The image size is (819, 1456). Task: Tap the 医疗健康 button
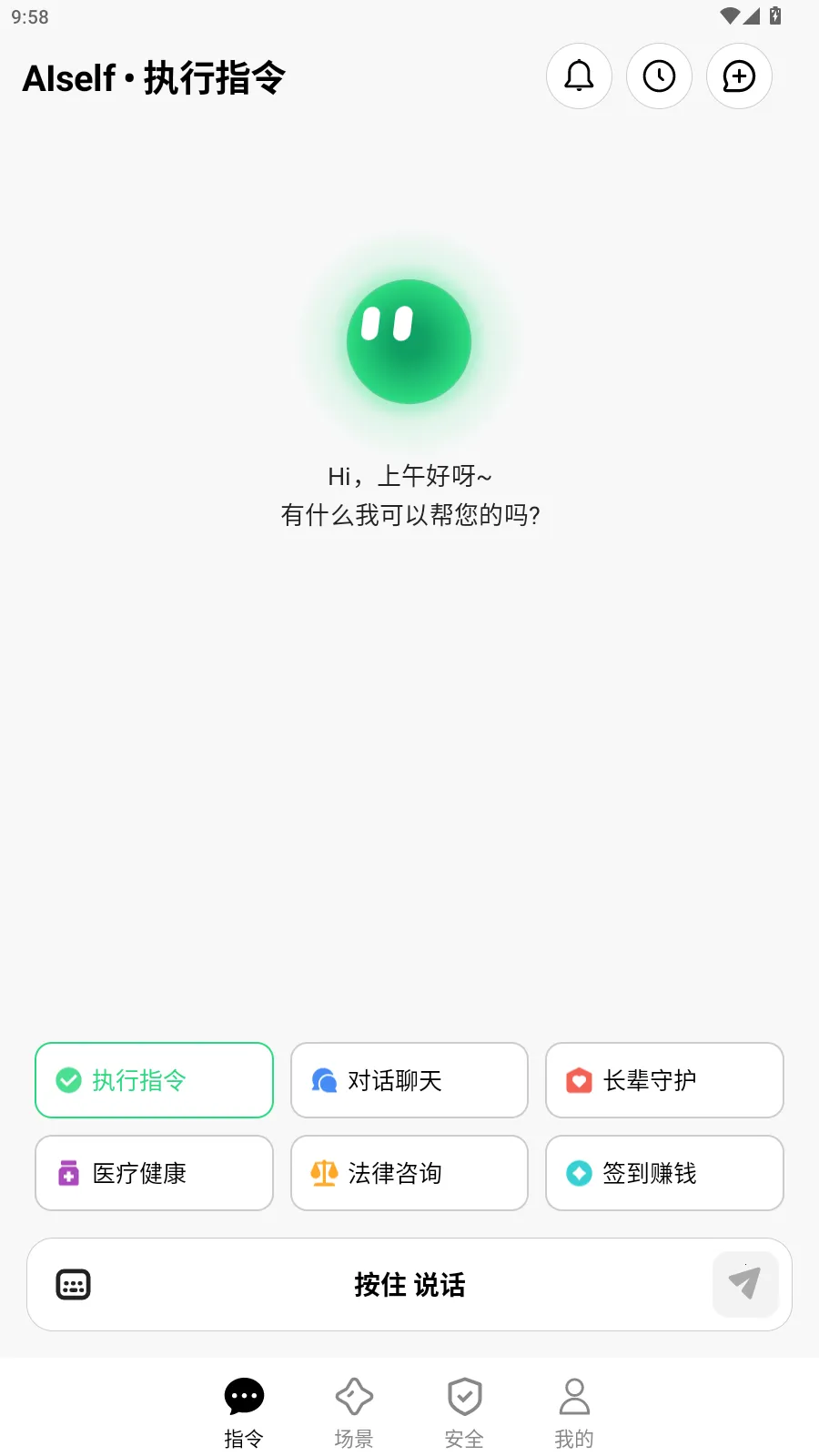click(153, 1173)
